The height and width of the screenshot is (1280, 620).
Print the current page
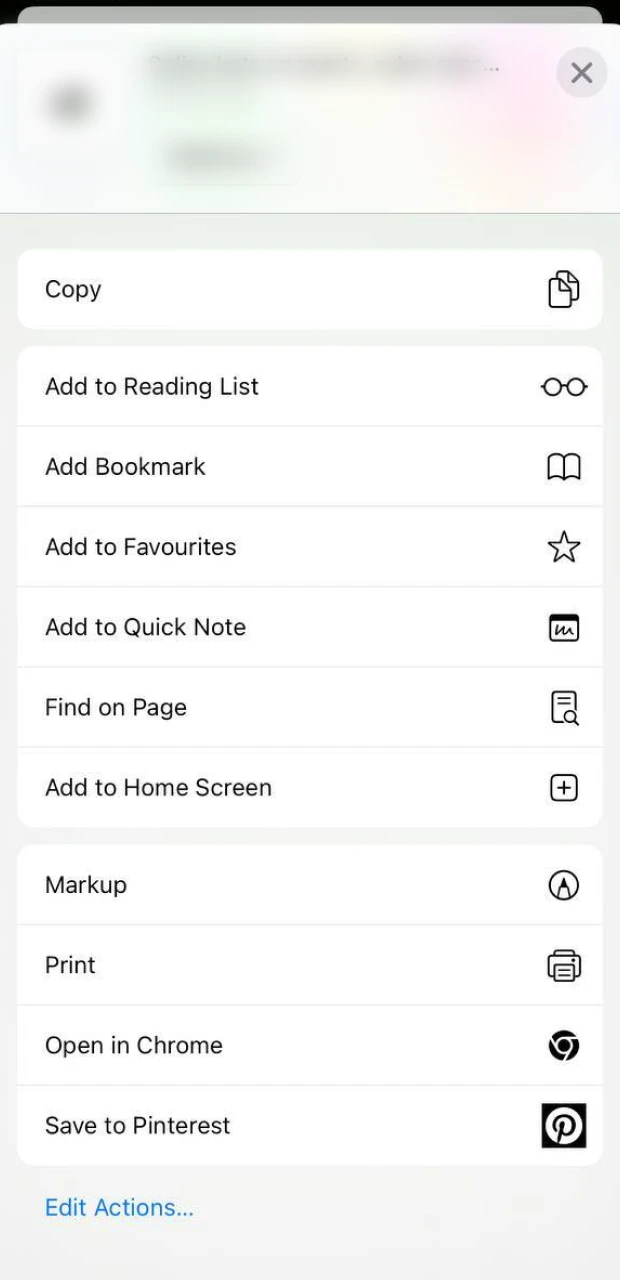[310, 965]
